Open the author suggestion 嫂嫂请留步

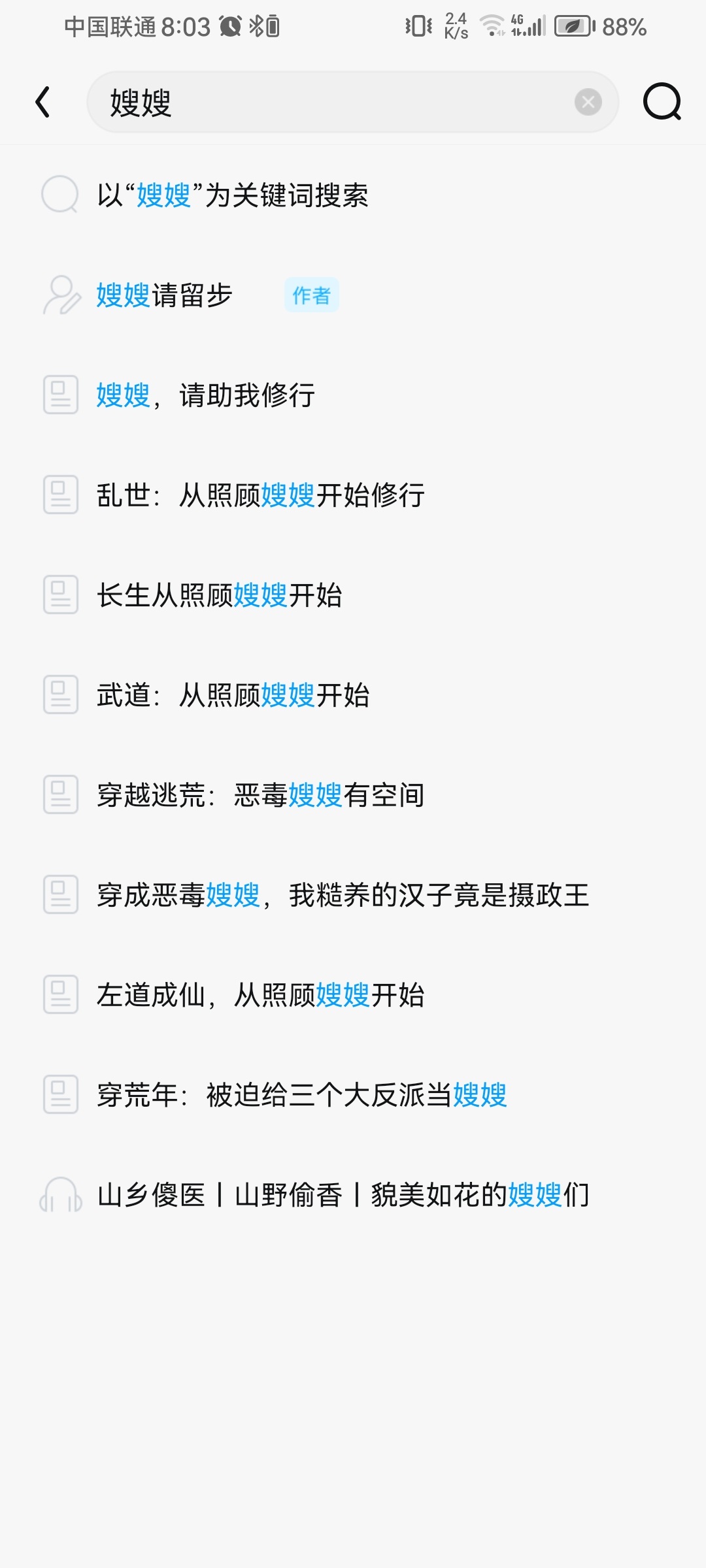(353, 295)
